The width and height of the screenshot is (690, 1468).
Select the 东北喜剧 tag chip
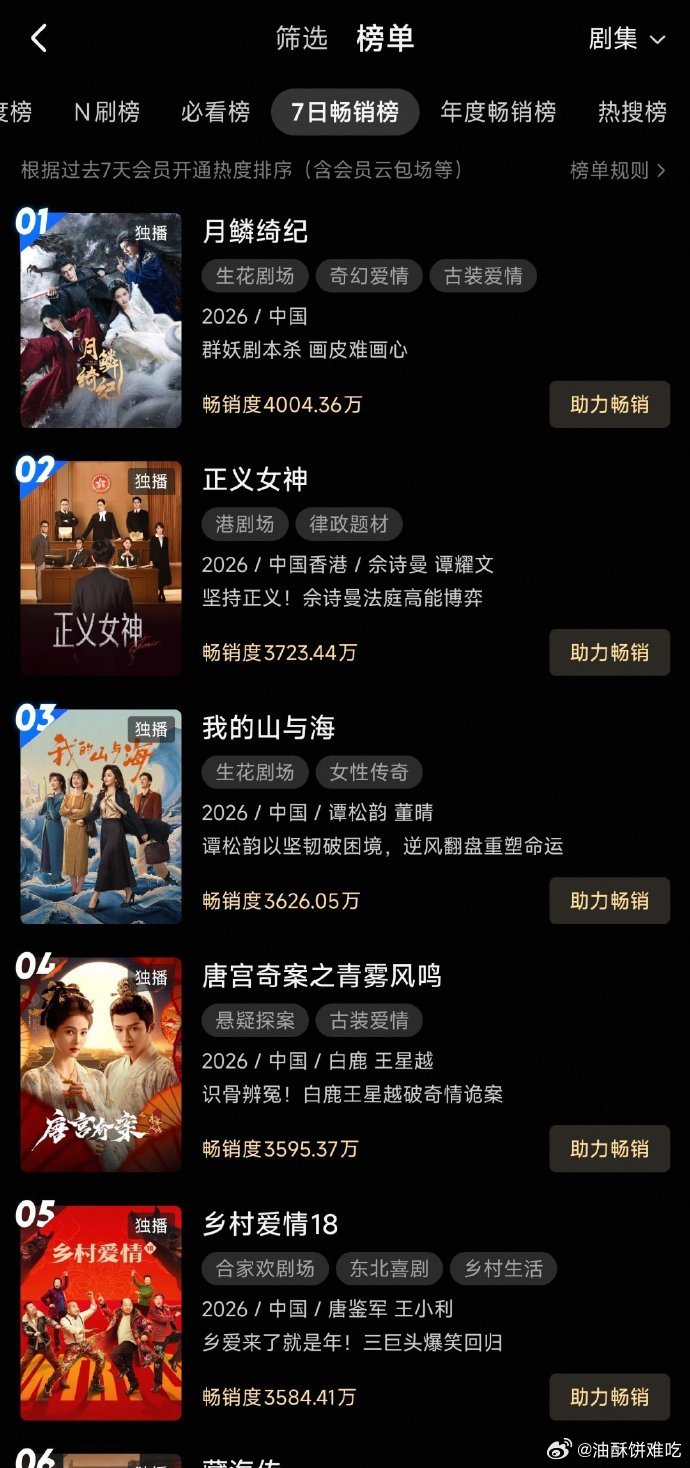389,1269
